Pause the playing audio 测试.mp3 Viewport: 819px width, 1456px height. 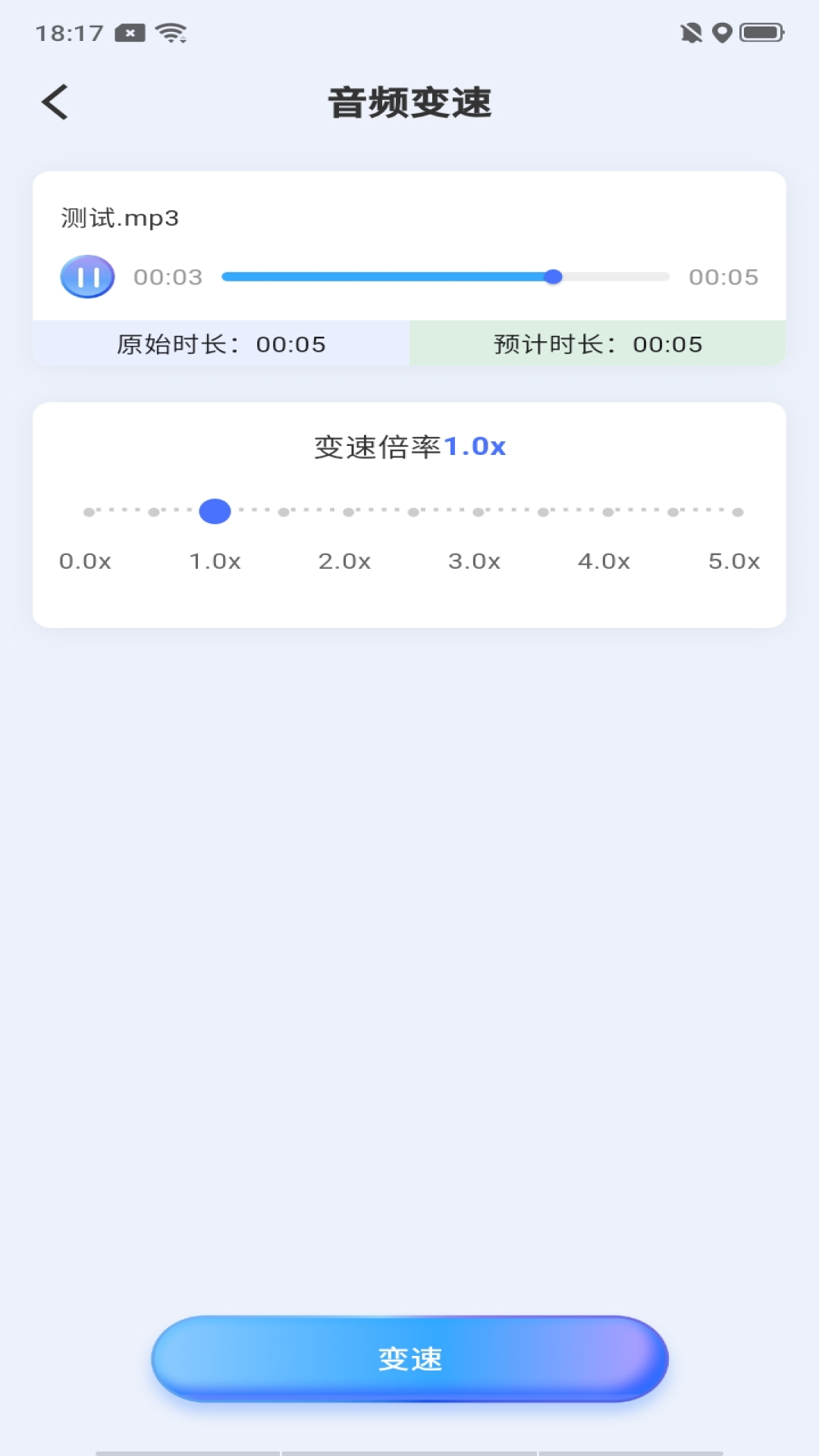coord(86,277)
